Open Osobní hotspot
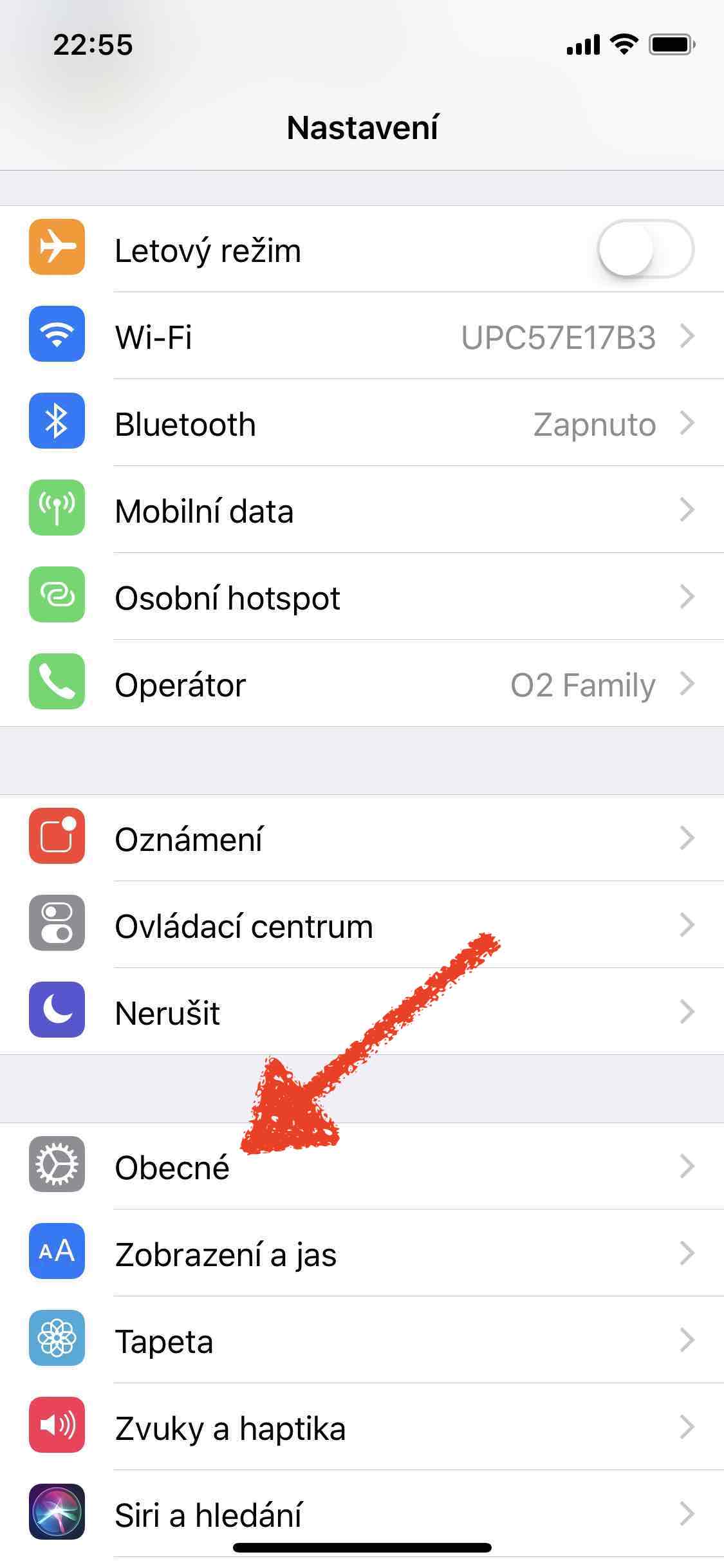This screenshot has width=724, height=1568. (362, 598)
